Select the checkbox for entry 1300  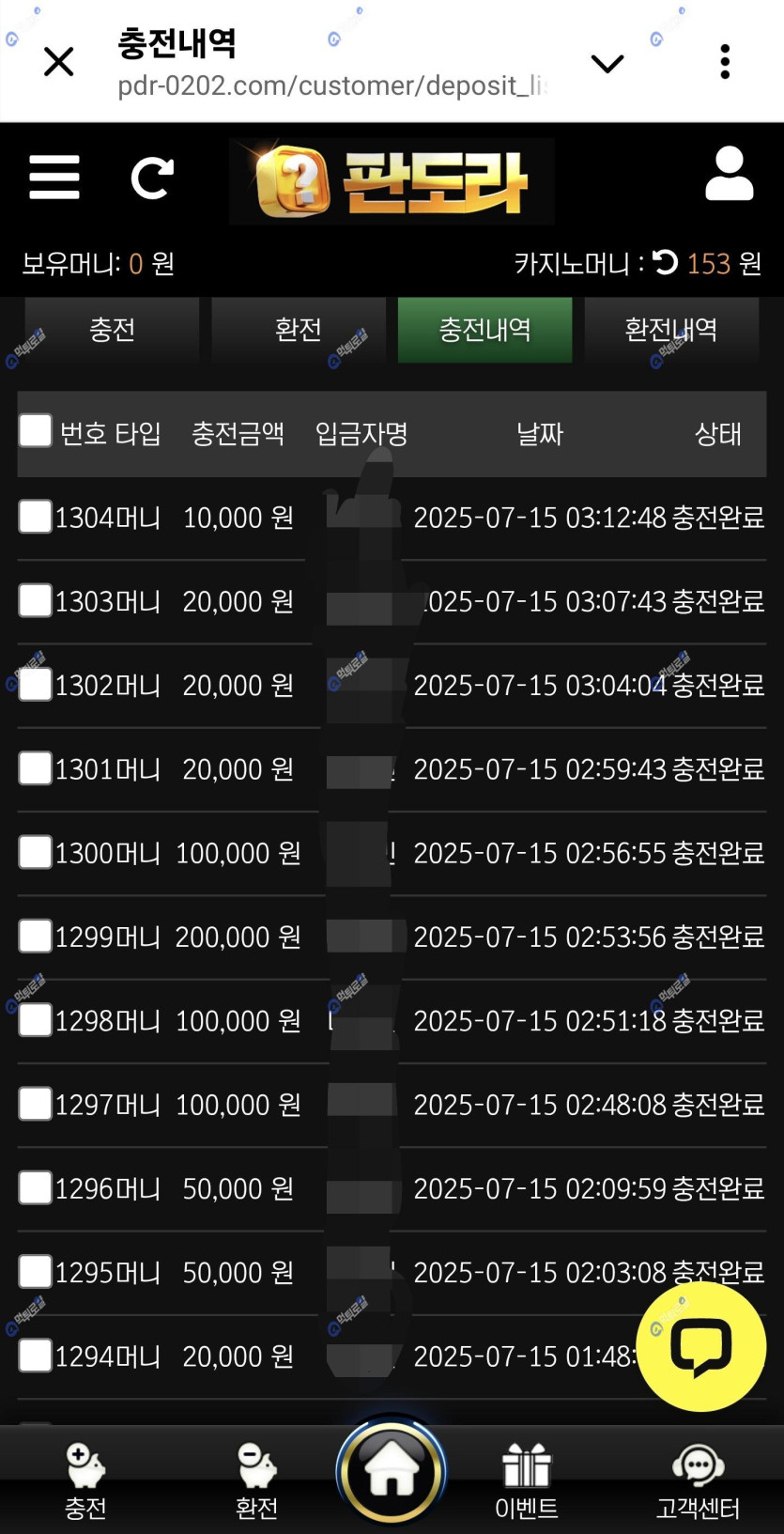[36, 852]
